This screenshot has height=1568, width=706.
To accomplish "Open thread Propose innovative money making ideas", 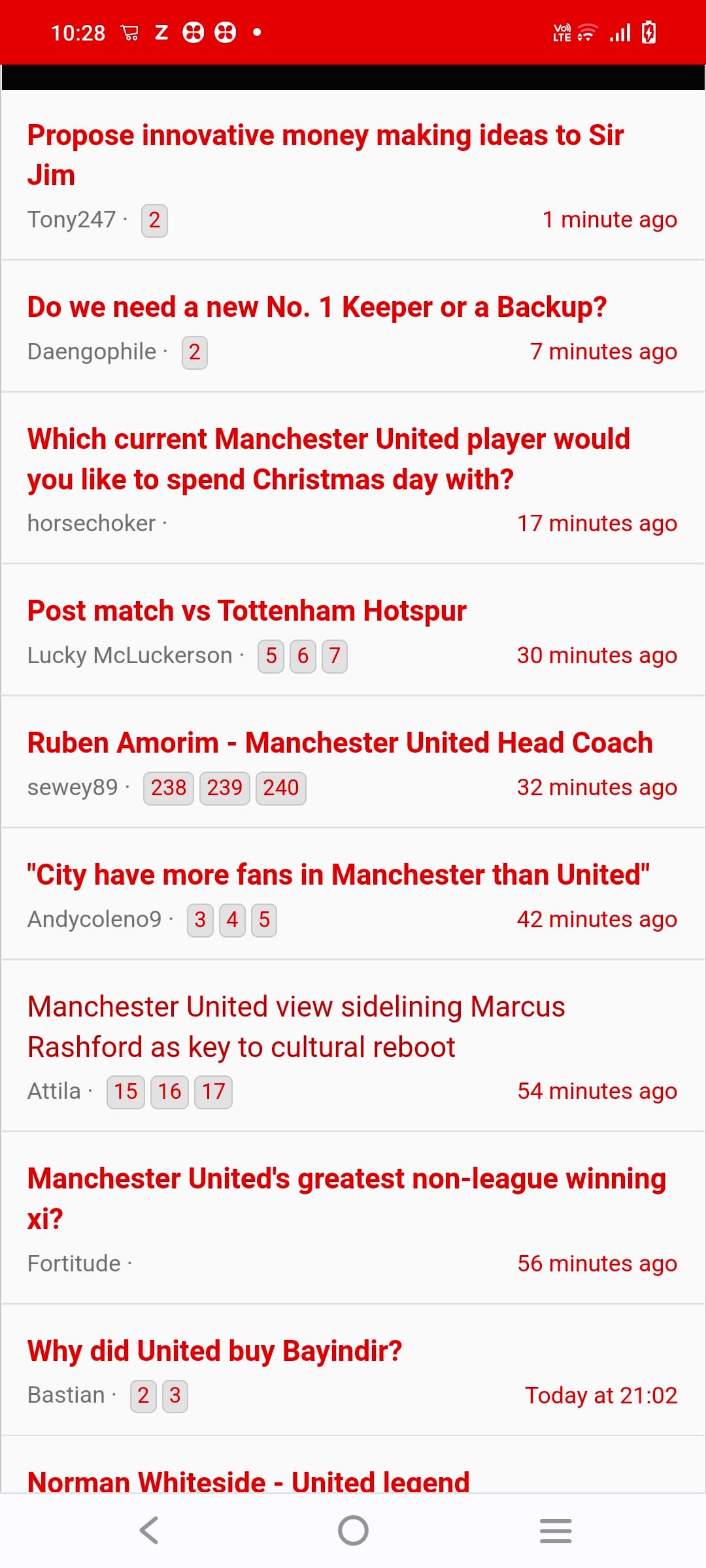I will (x=326, y=155).
